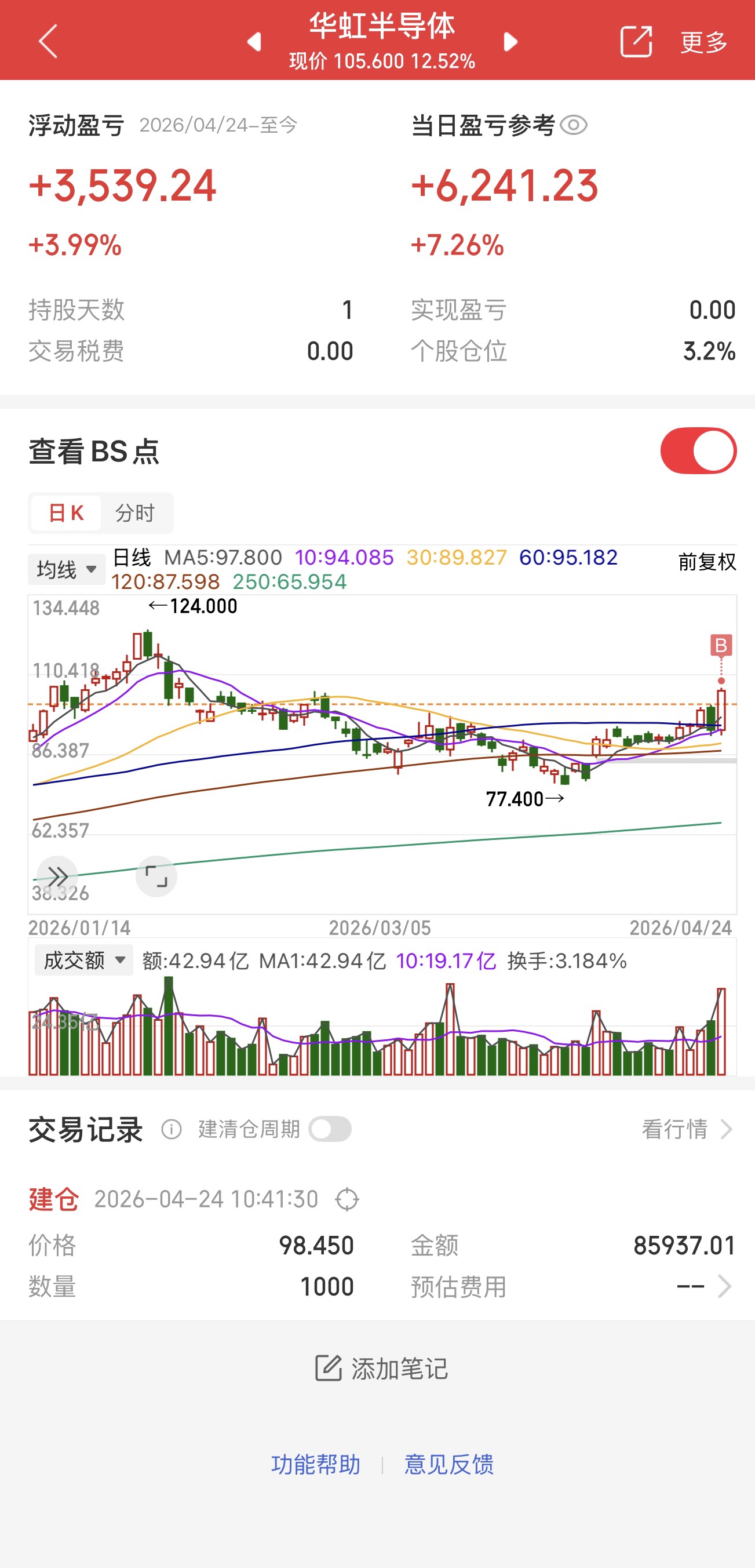
Task: Switch to the 分时 chart tab
Action: coord(135,513)
